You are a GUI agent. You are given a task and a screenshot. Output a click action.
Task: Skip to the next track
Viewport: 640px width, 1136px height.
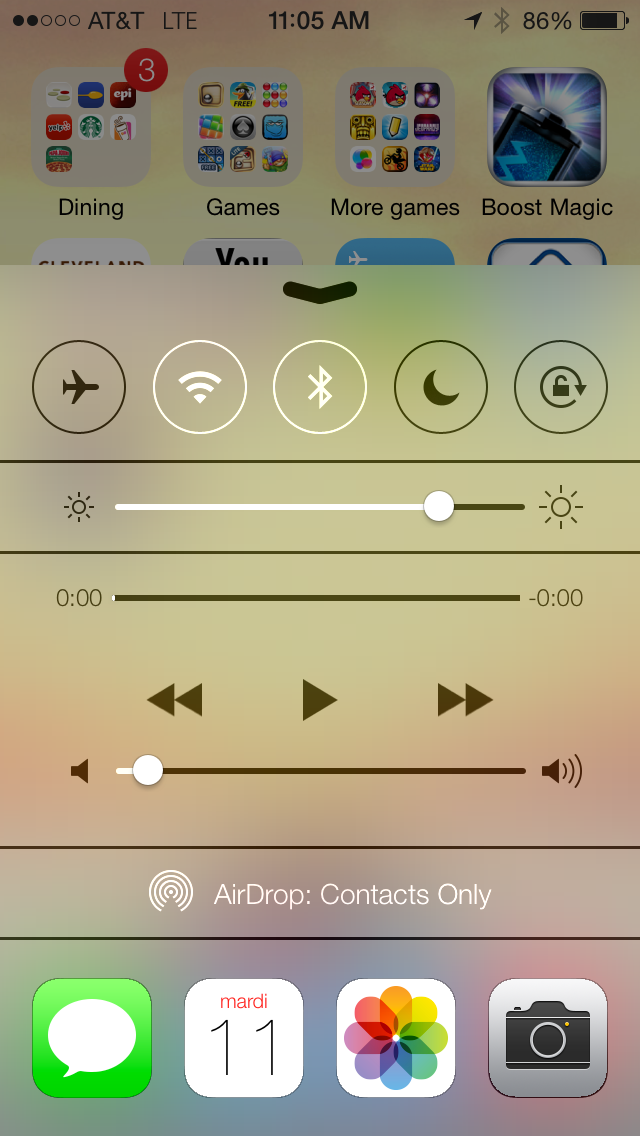click(465, 700)
